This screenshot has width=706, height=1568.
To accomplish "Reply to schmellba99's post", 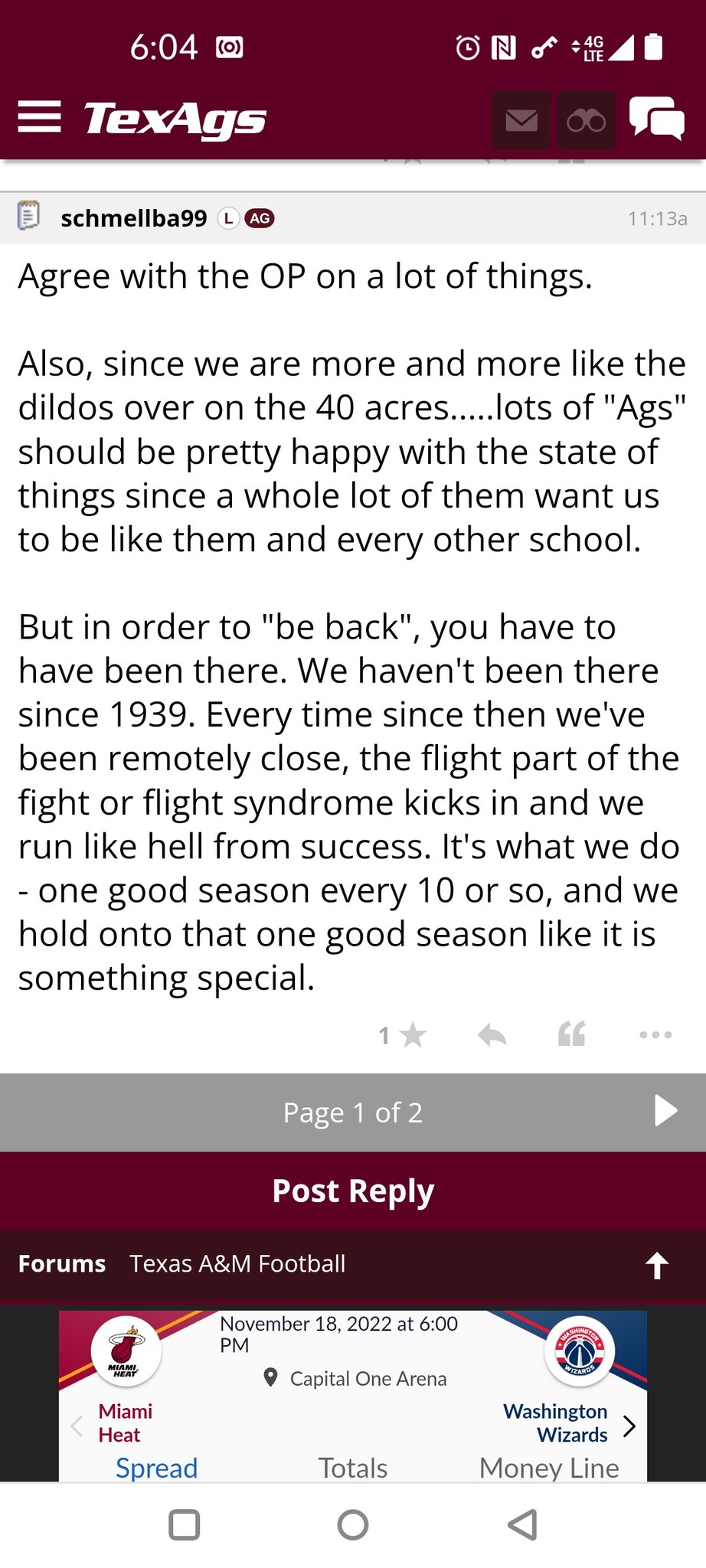I will [x=492, y=1035].
